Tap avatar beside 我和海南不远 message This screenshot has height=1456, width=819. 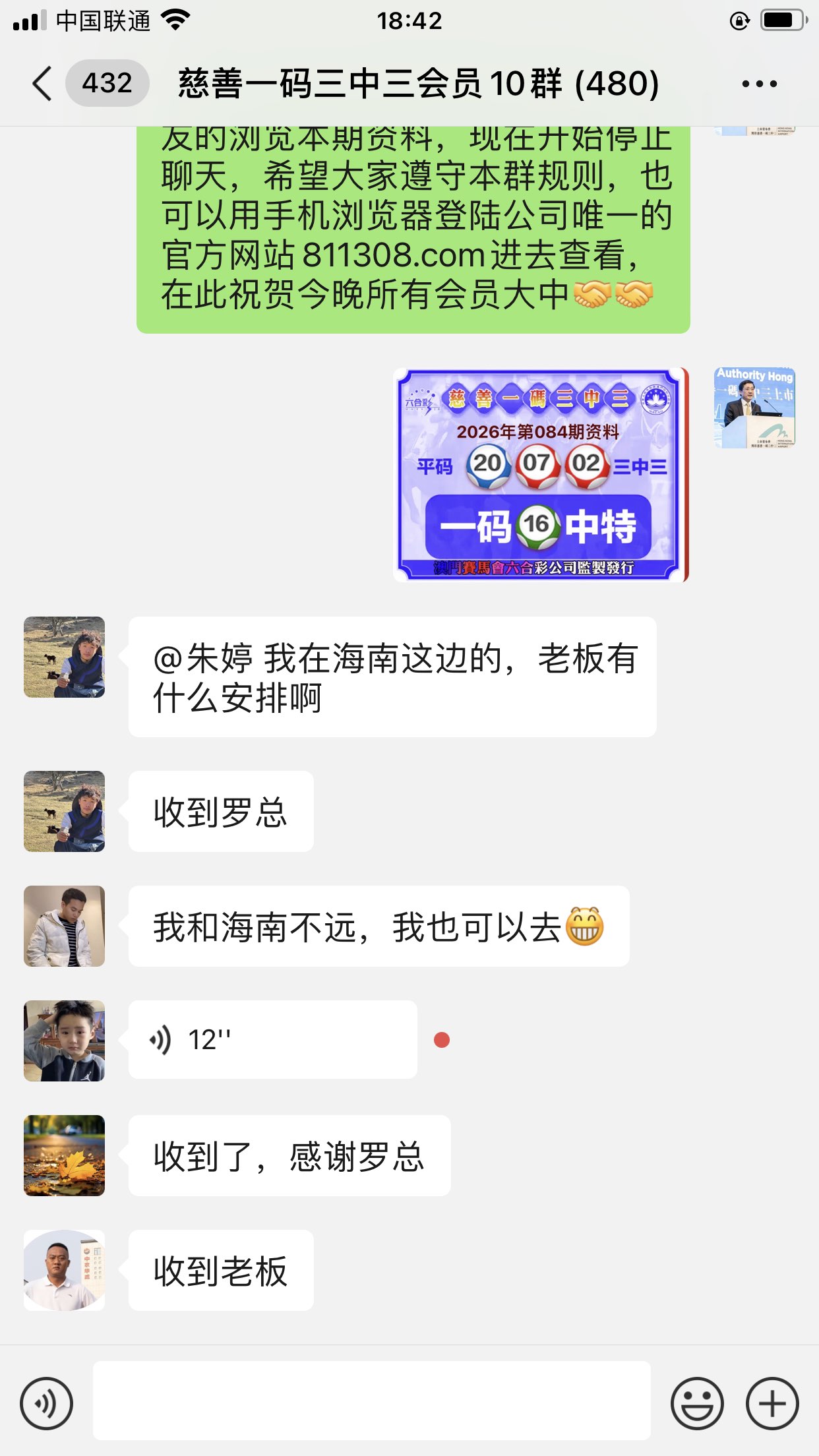tap(64, 926)
